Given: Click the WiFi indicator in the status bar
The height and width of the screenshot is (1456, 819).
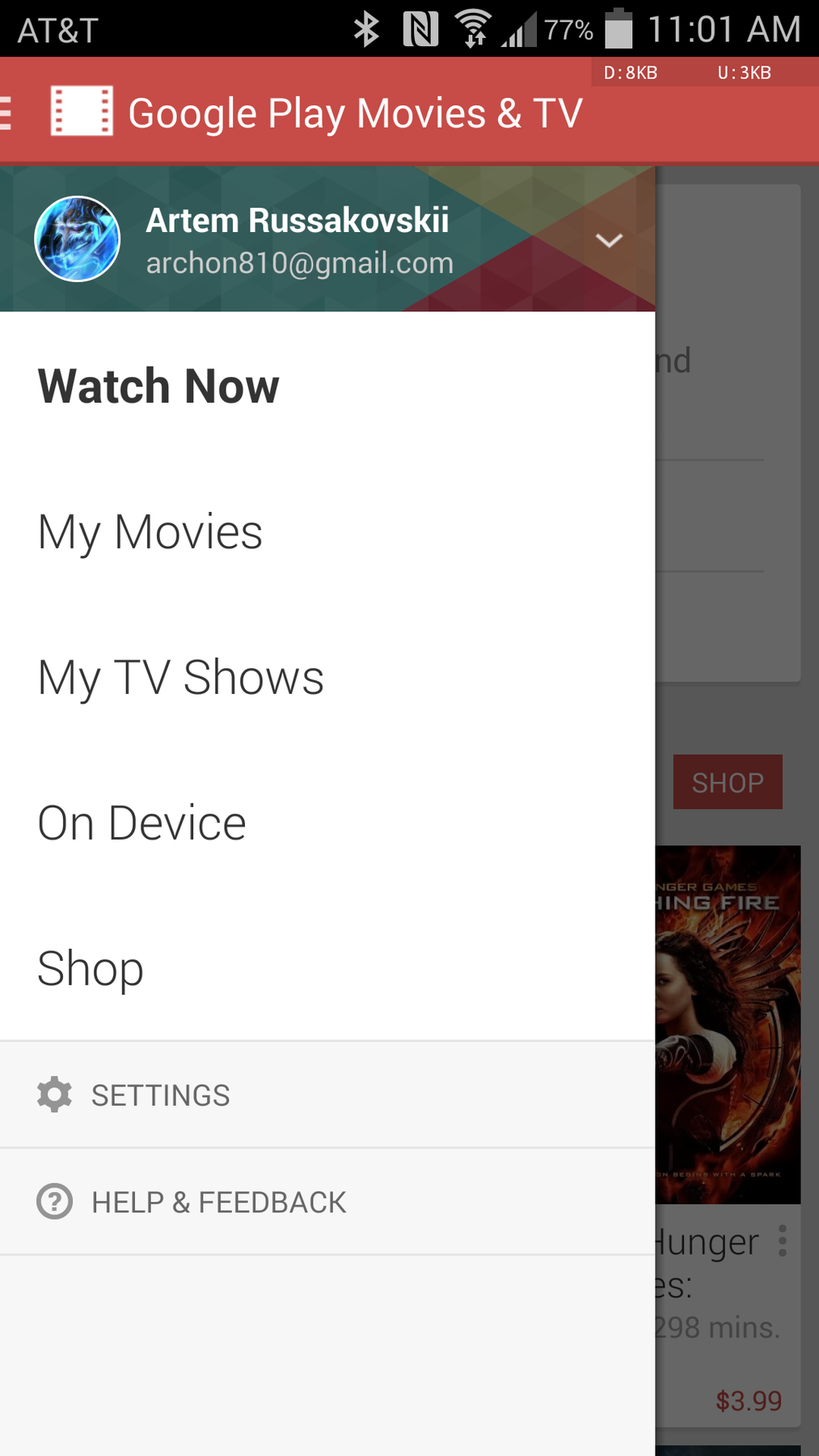Looking at the screenshot, I should (x=473, y=28).
